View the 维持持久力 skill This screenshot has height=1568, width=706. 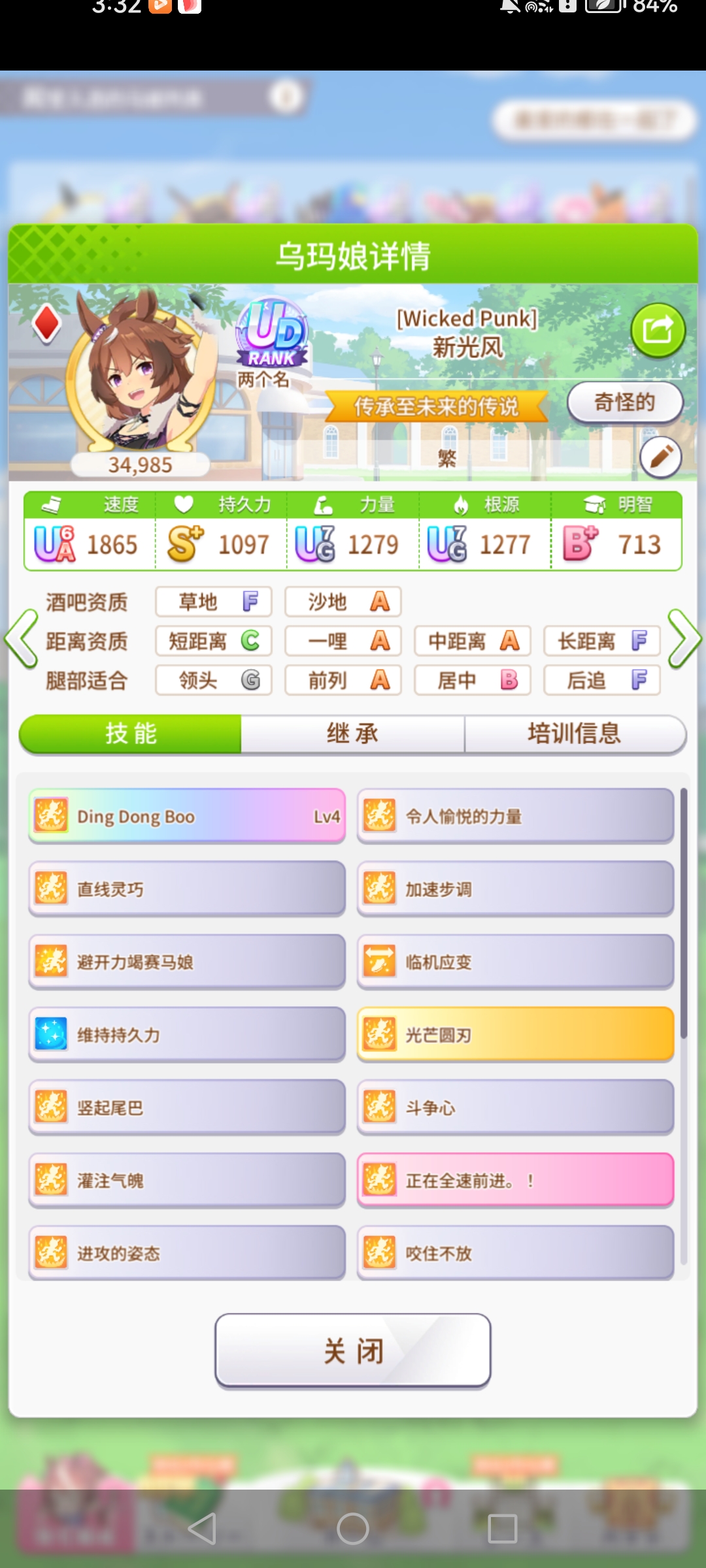[187, 1035]
